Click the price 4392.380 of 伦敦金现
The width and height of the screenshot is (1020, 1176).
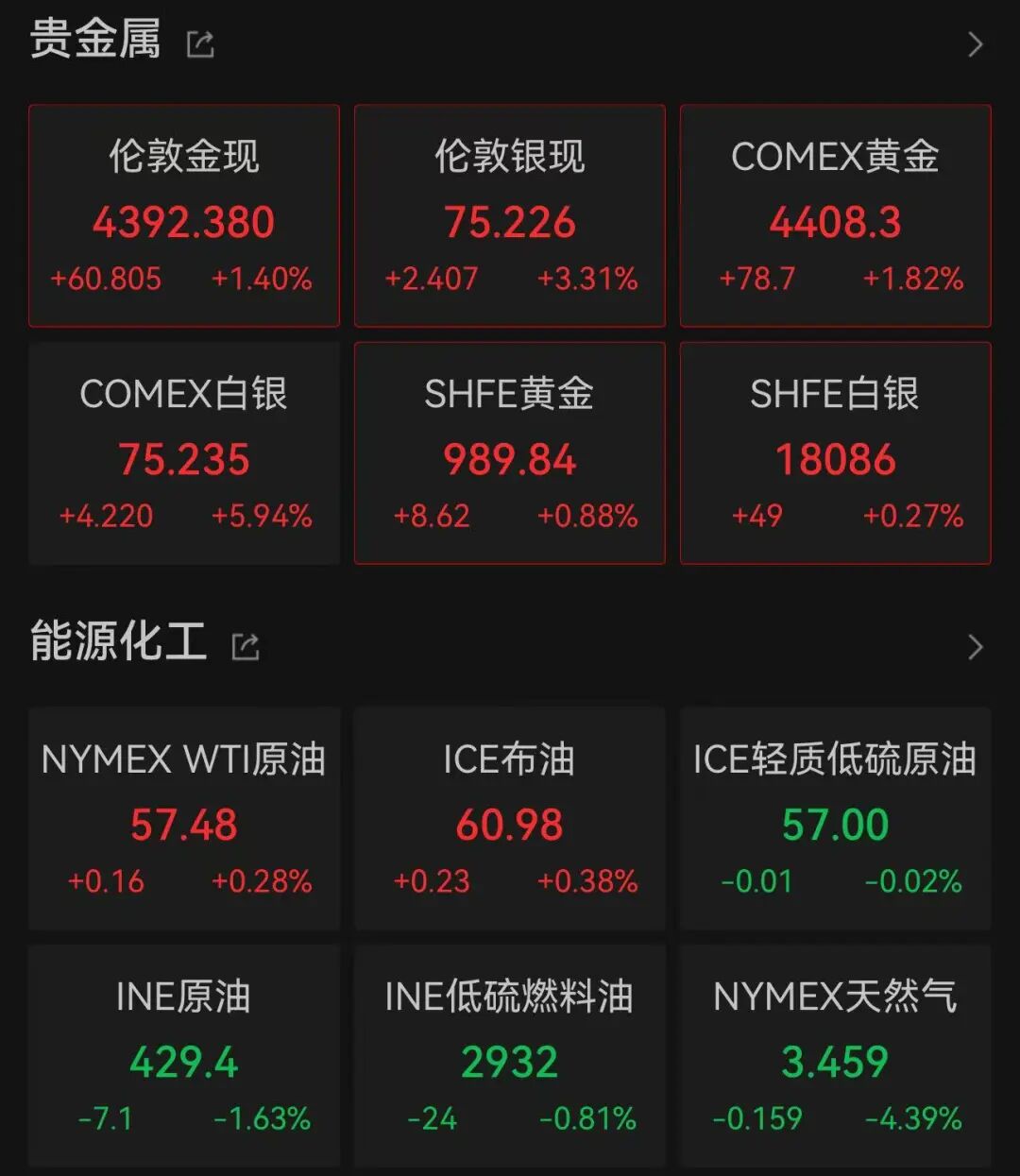(184, 223)
